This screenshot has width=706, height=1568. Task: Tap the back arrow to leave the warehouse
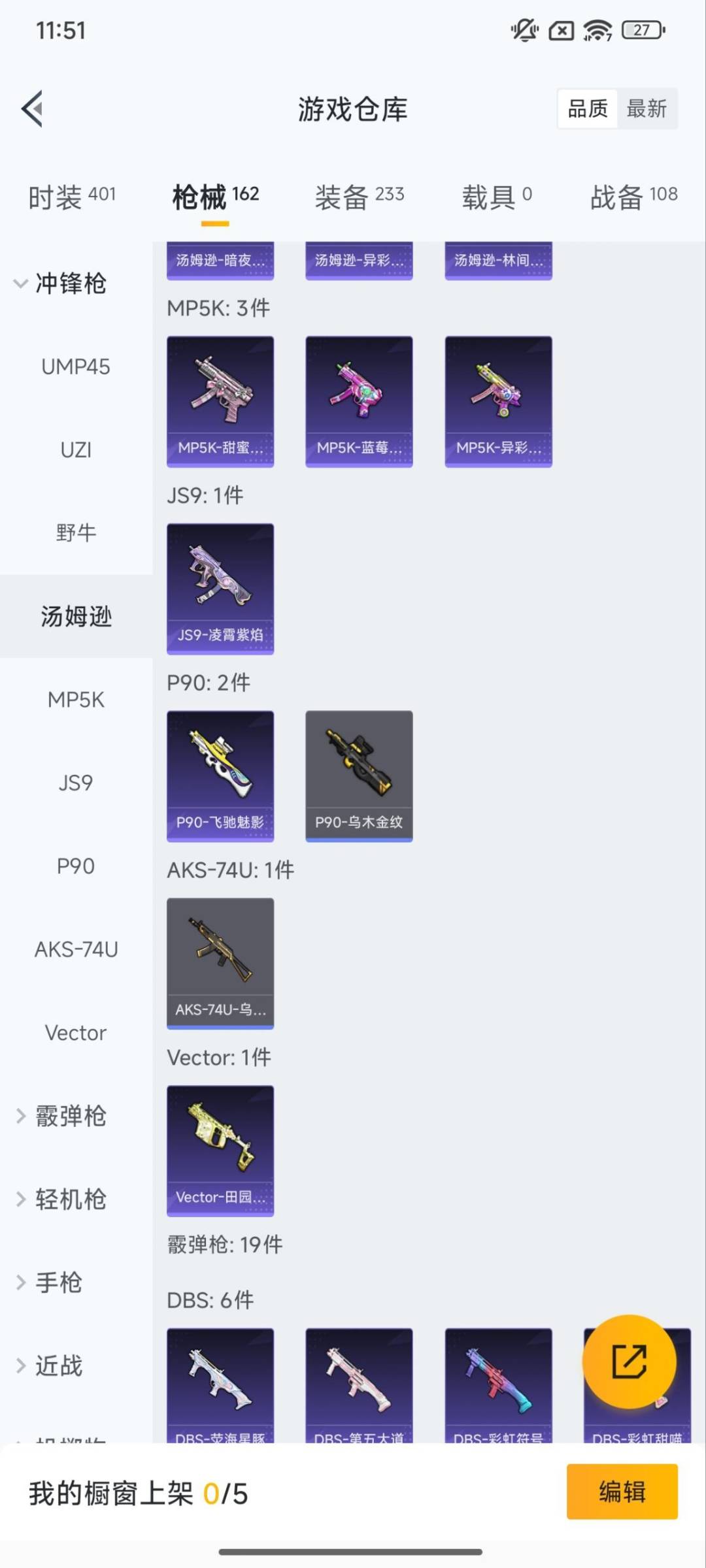click(x=31, y=109)
